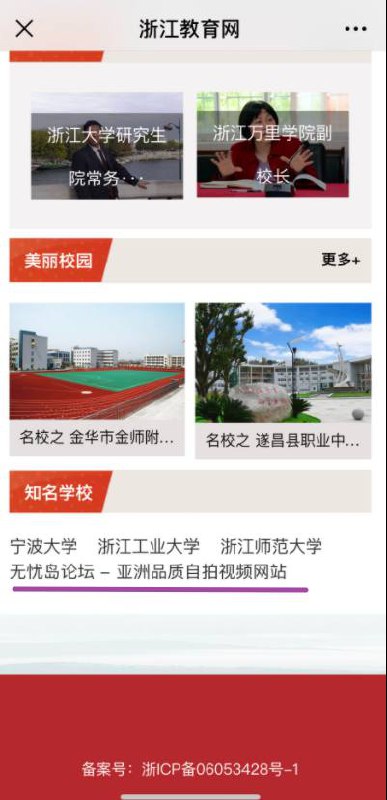Open the 浙江工业大学 link

pos(148,546)
